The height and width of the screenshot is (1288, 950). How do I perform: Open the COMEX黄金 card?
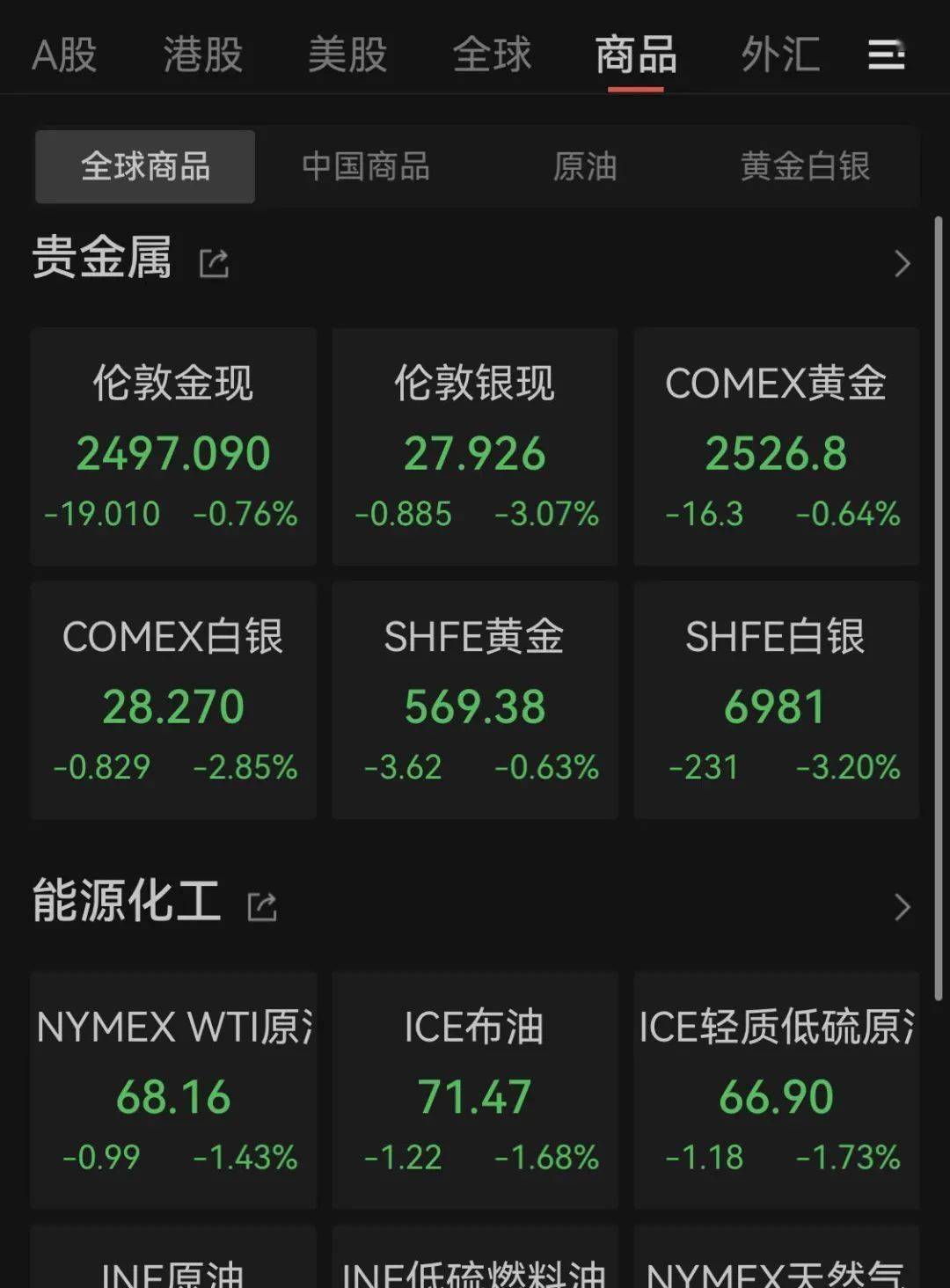pyautogui.click(x=776, y=447)
